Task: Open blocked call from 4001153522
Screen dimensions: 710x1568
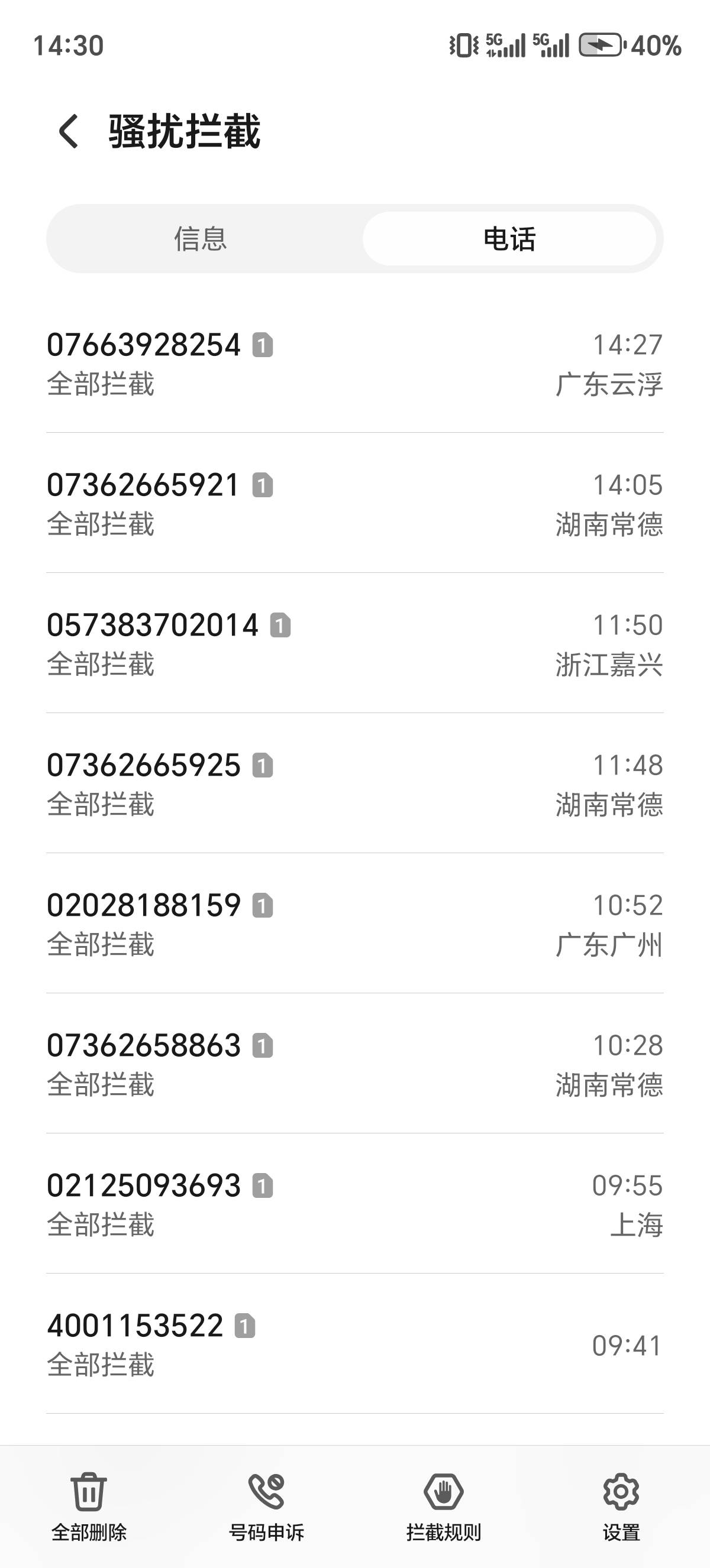Action: coord(354,1344)
